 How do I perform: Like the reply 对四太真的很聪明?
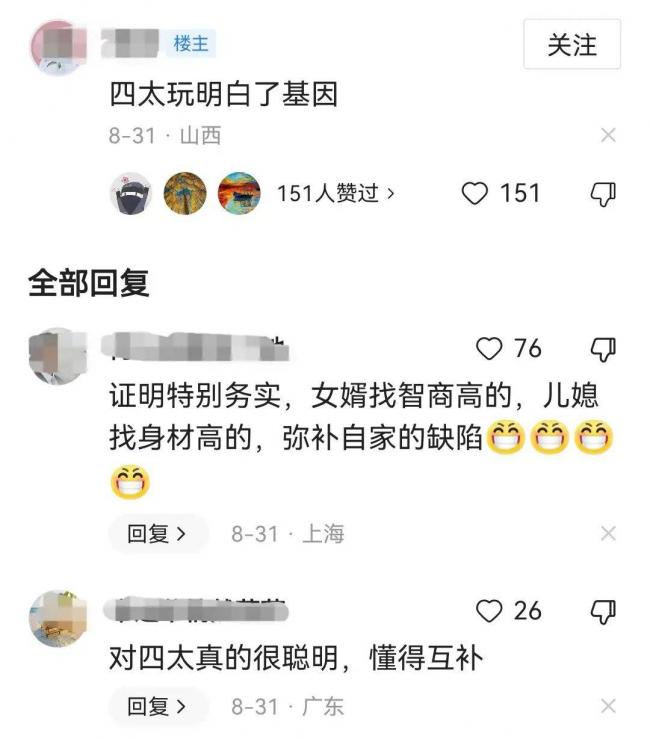click(x=489, y=610)
